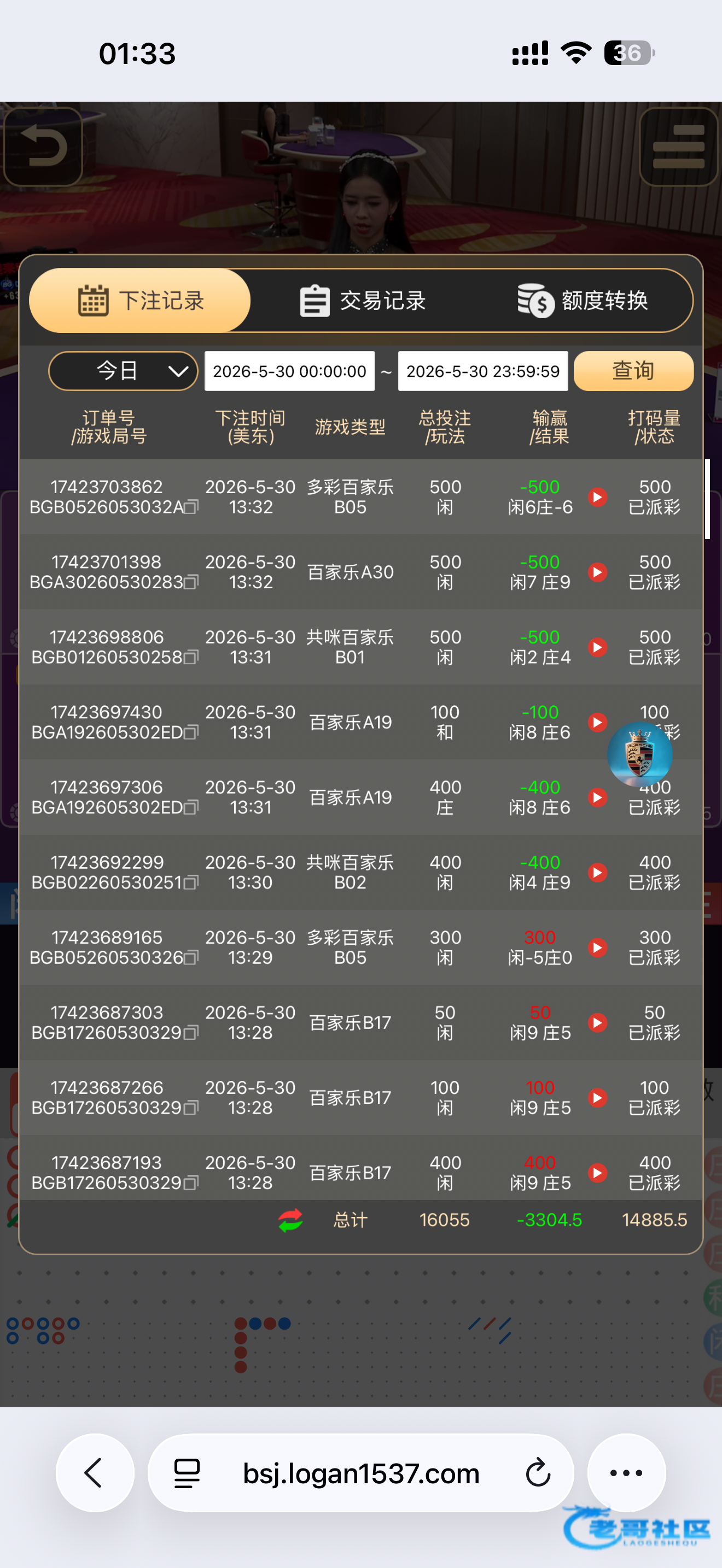Open the browser's more options menu
The width and height of the screenshot is (722, 1568).
pos(626,1473)
